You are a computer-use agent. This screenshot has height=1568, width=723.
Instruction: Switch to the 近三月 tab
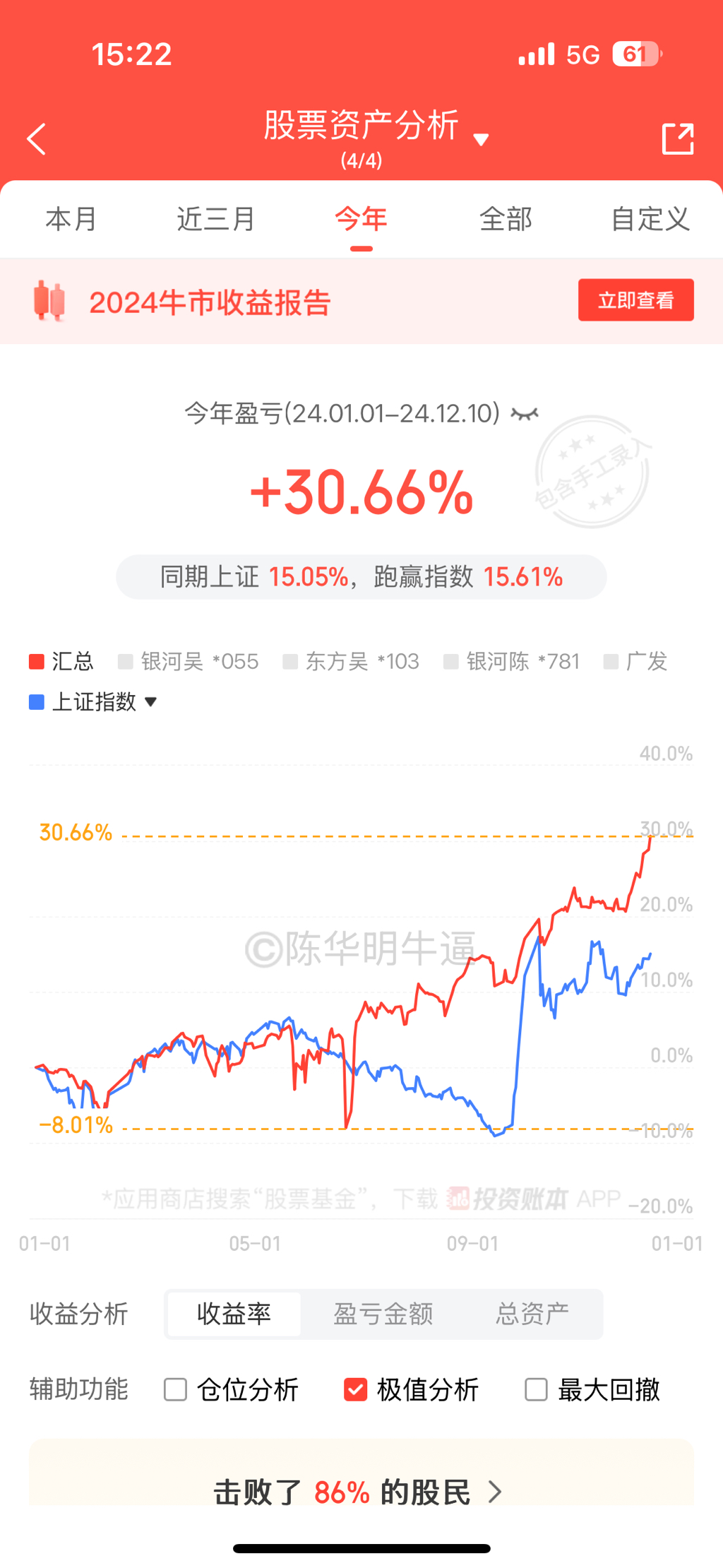coord(216,219)
